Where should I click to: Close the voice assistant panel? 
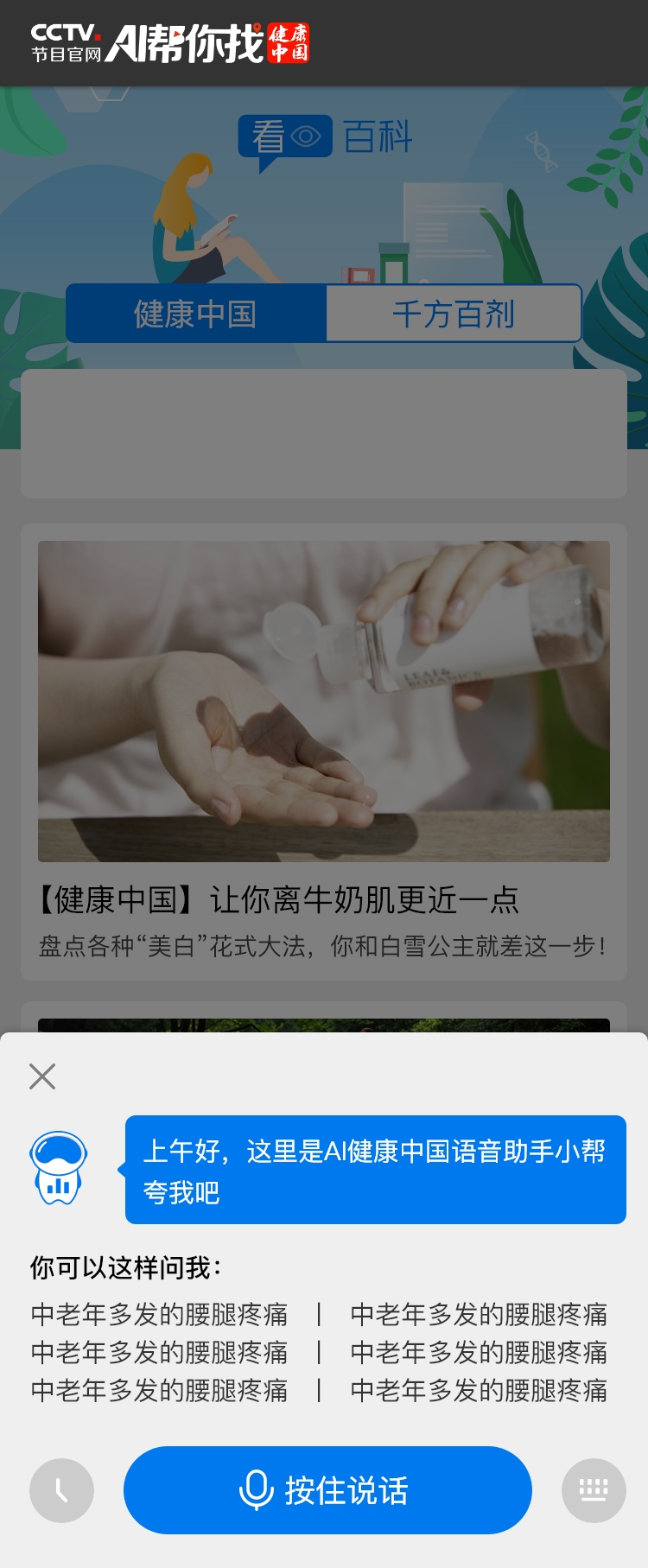[x=42, y=1076]
